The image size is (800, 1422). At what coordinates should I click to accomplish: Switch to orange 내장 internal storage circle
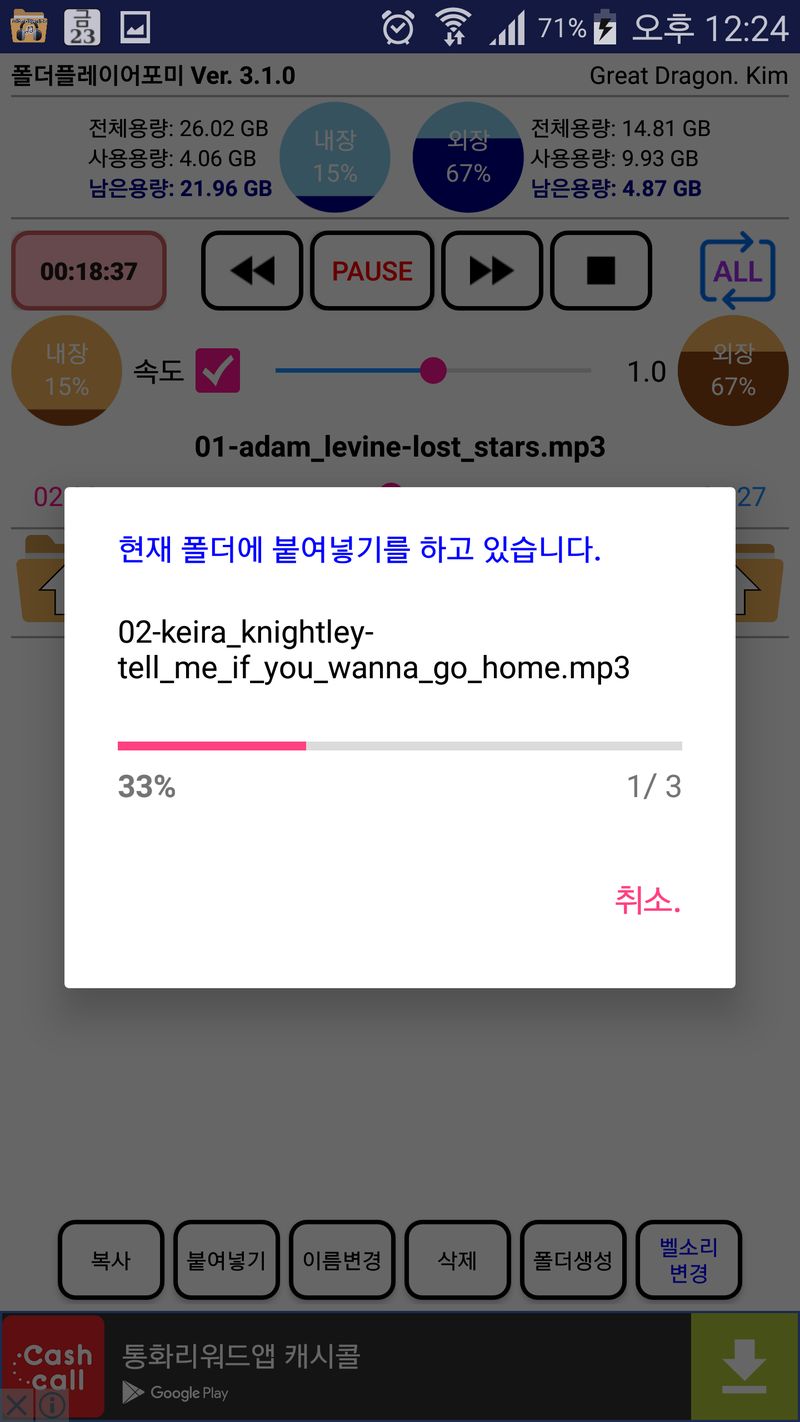pos(66,371)
